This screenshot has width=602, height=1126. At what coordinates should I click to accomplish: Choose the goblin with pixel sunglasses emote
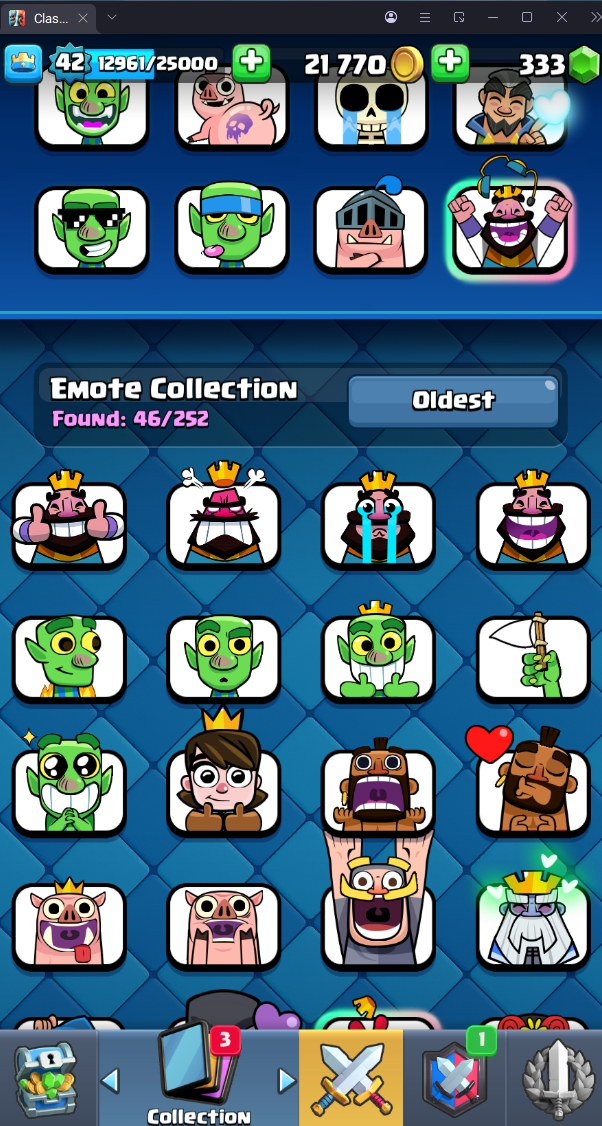92,229
